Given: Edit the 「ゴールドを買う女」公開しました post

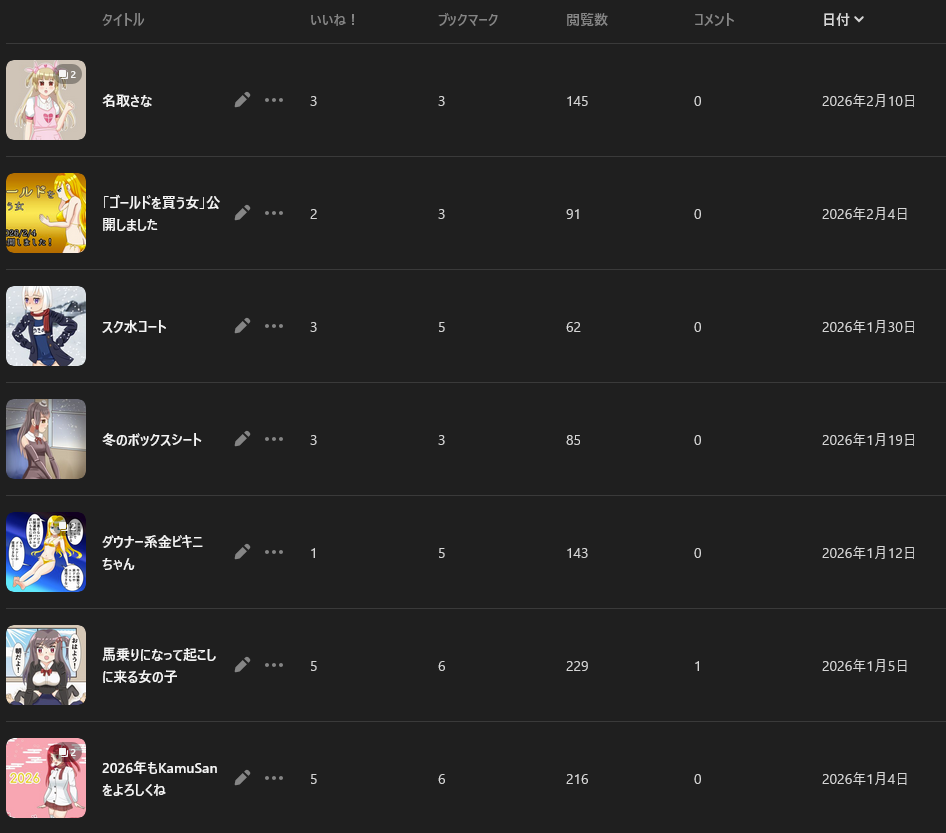Looking at the screenshot, I should (x=242, y=213).
